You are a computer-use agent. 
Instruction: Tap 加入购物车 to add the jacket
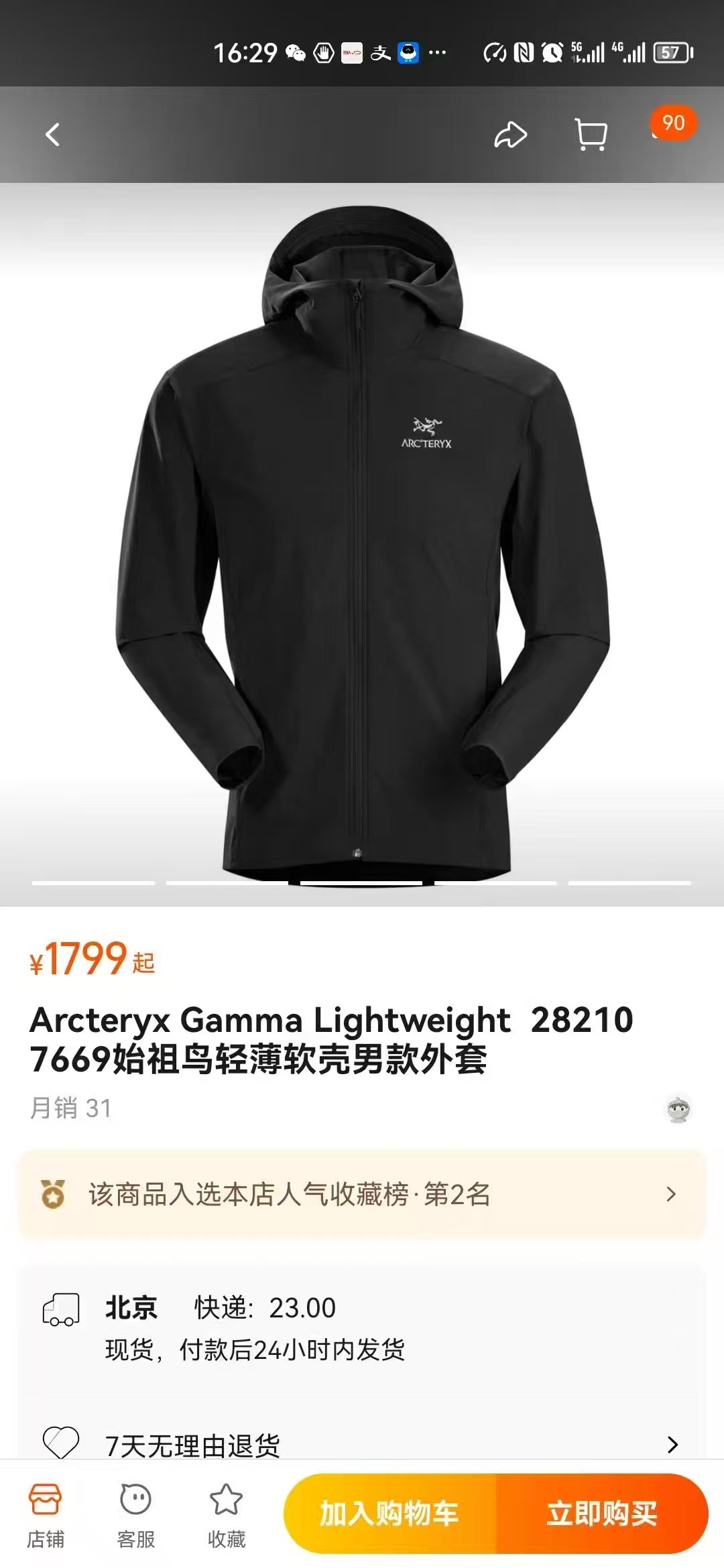click(x=389, y=1514)
